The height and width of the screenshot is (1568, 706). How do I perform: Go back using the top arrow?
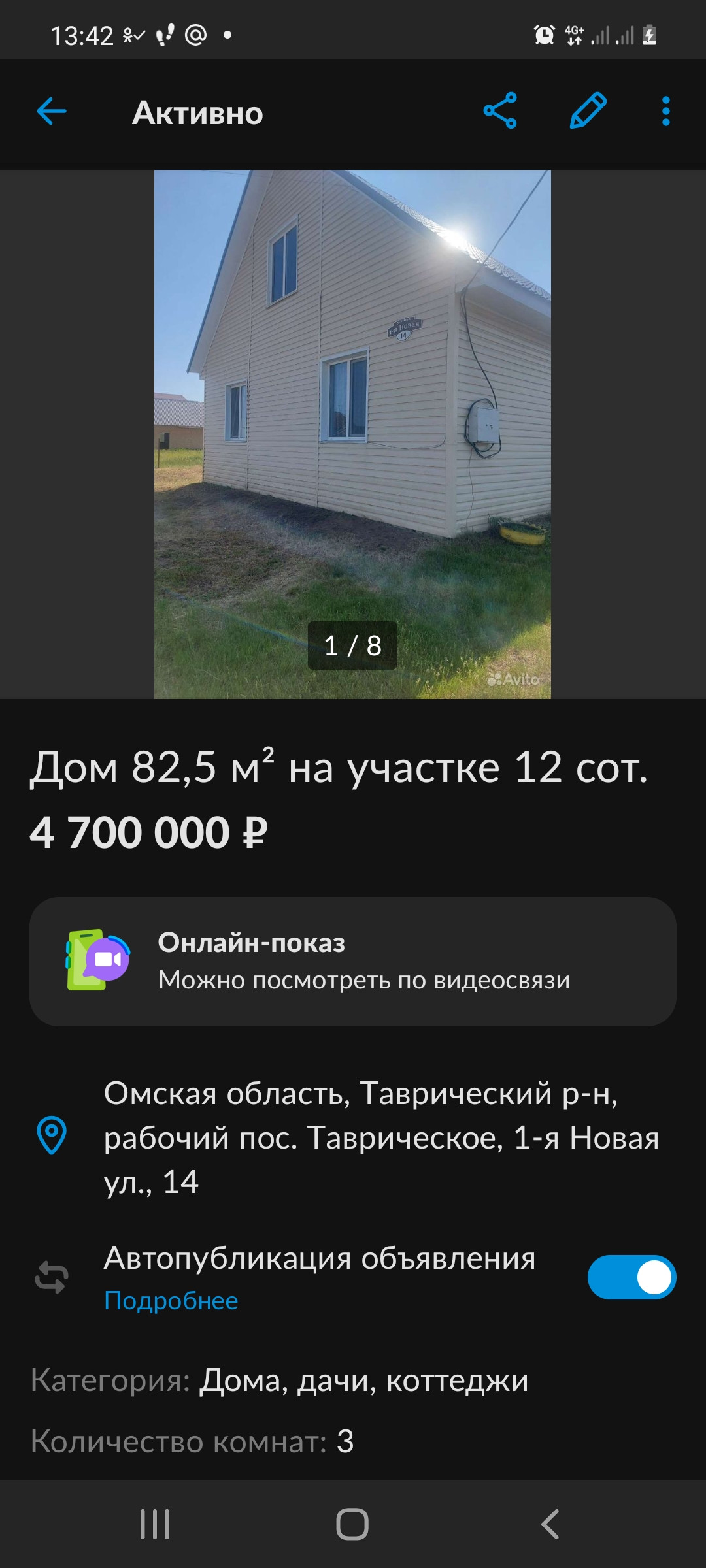(52, 112)
